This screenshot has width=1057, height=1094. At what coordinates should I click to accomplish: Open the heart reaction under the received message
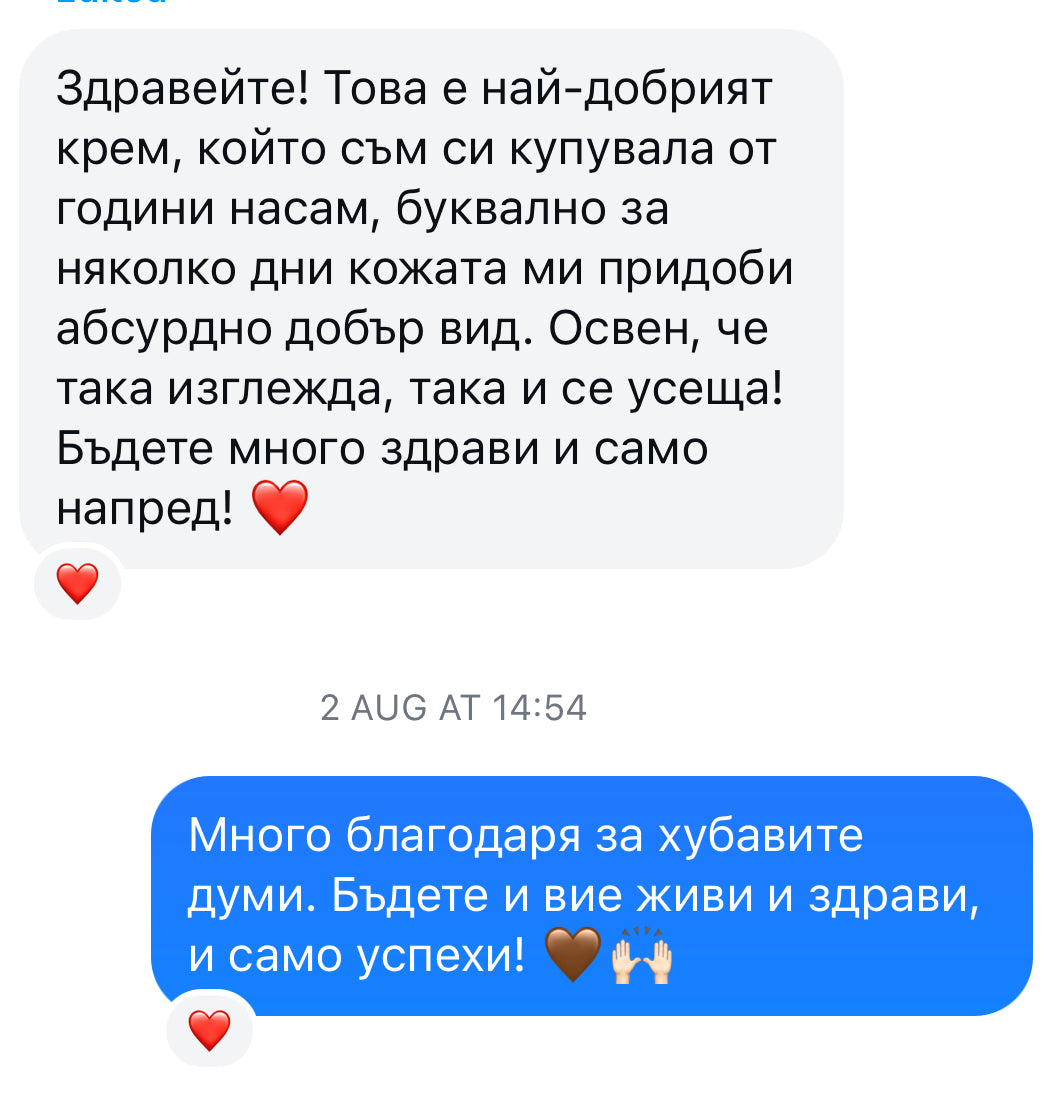tap(78, 583)
